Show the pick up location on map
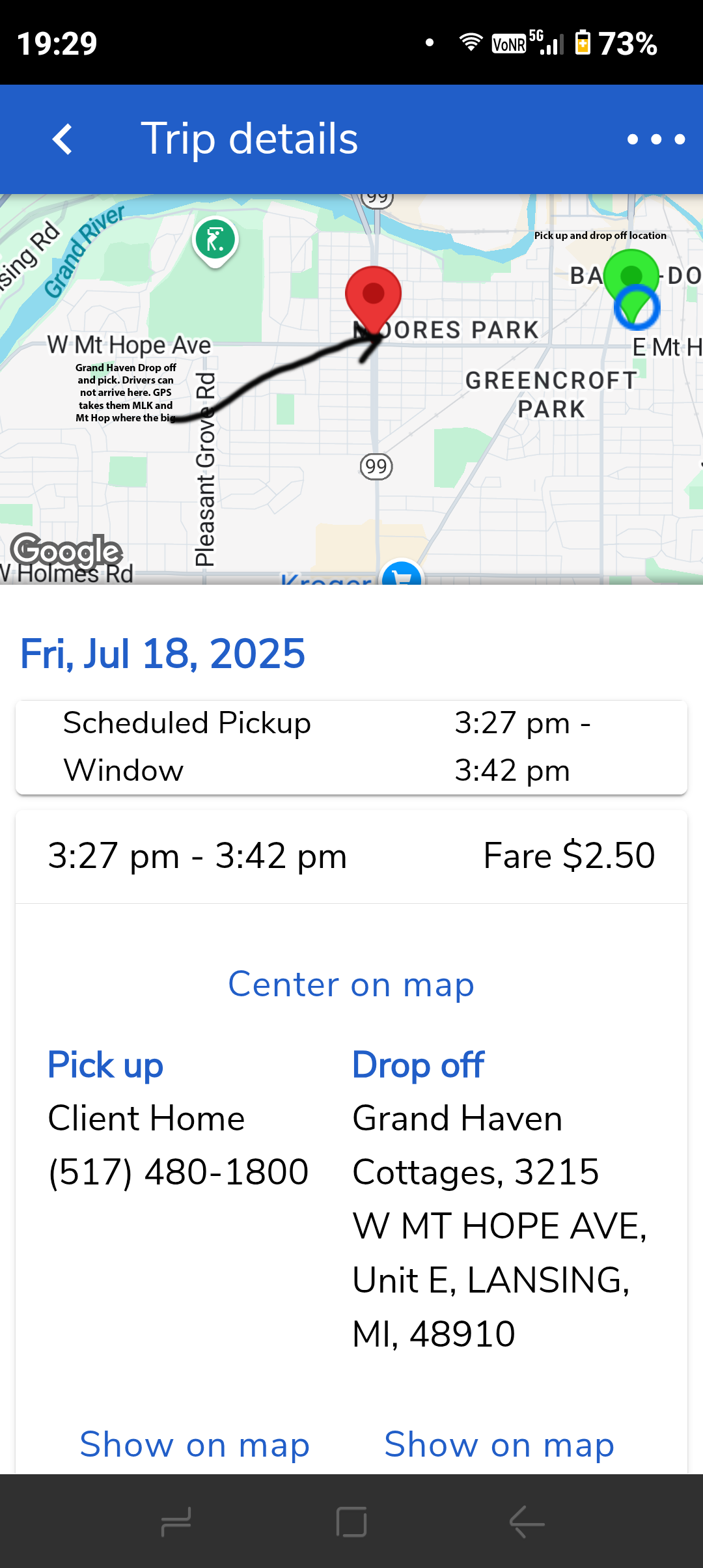This screenshot has height=1568, width=703. (195, 1444)
